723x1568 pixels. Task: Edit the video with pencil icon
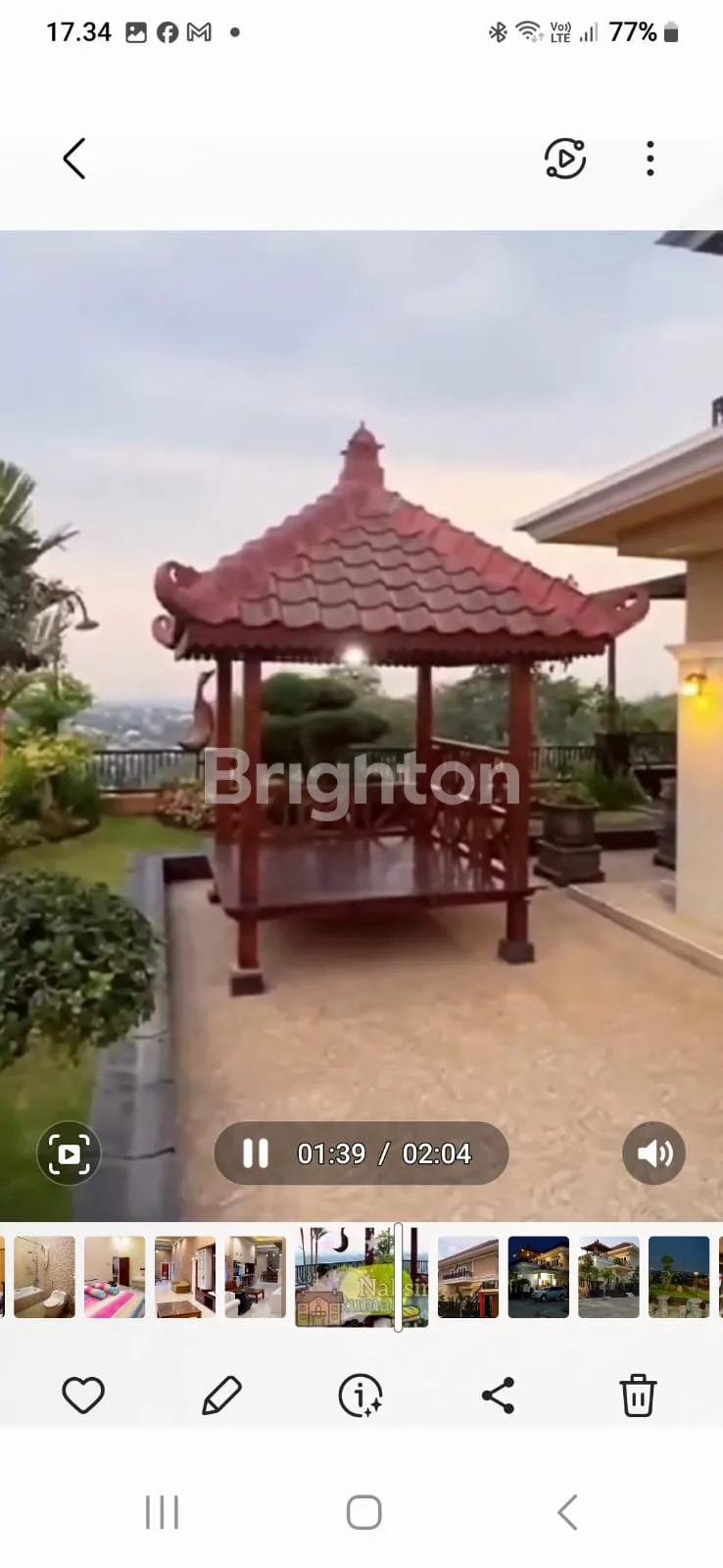tap(221, 1395)
